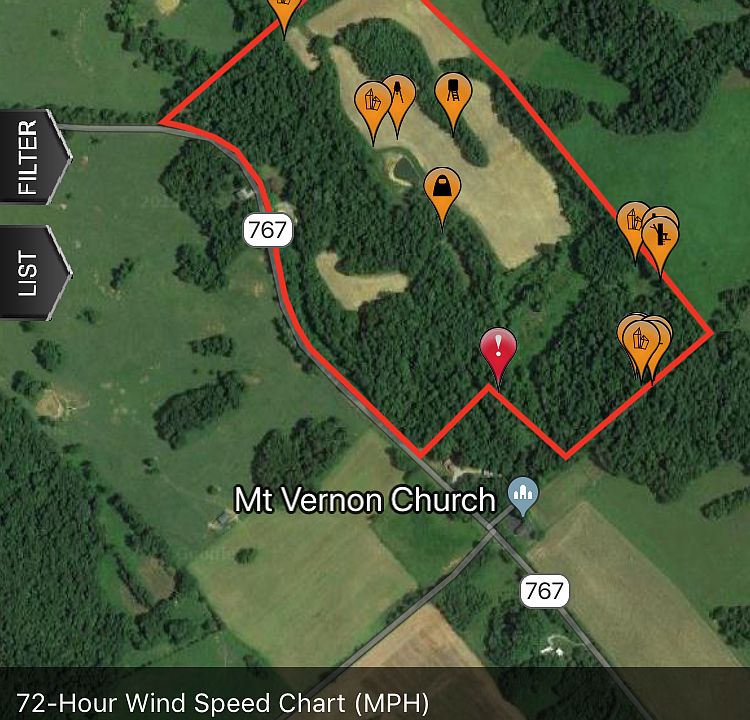Select the tree stand marker on boundary
The width and height of the screenshot is (750, 720).
coord(660,238)
